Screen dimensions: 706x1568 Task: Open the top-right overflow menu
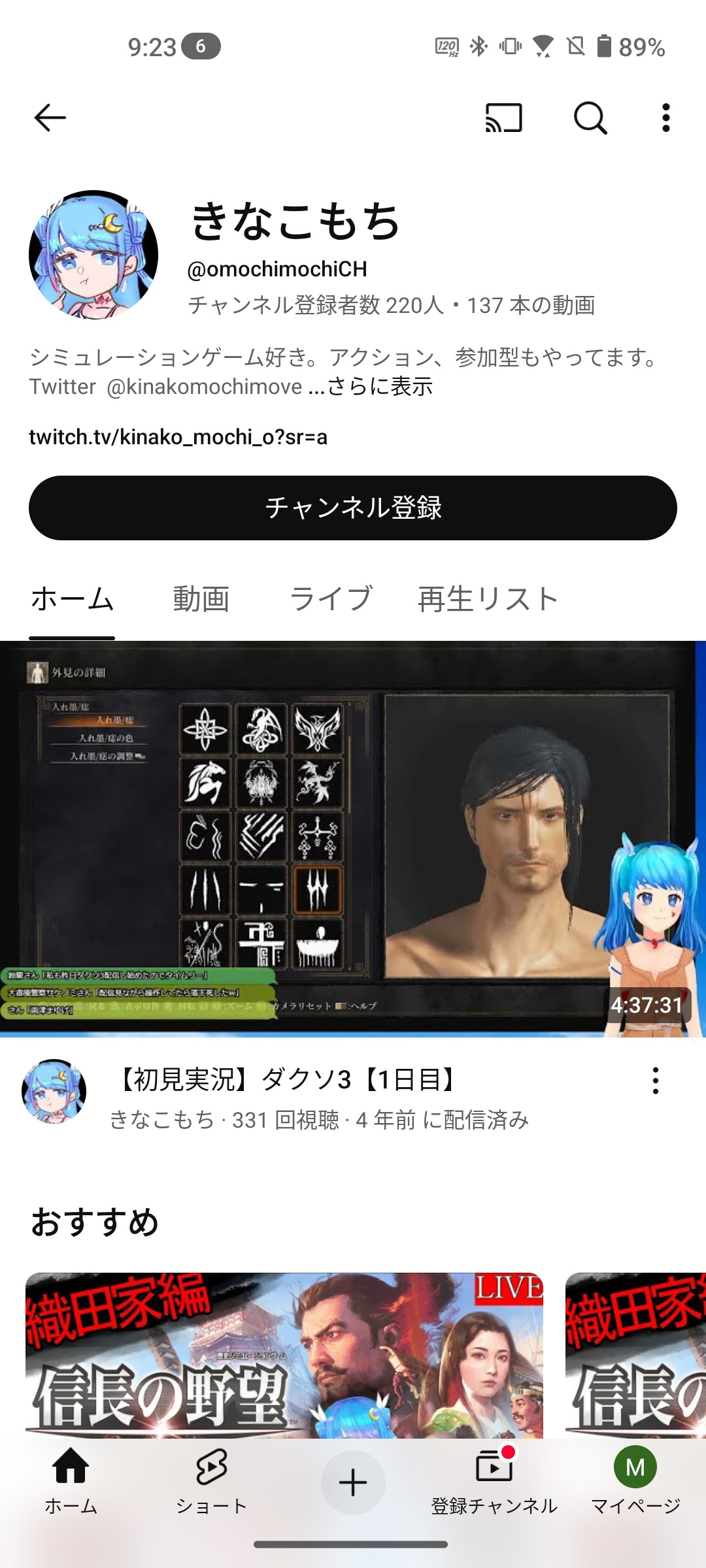tap(665, 118)
